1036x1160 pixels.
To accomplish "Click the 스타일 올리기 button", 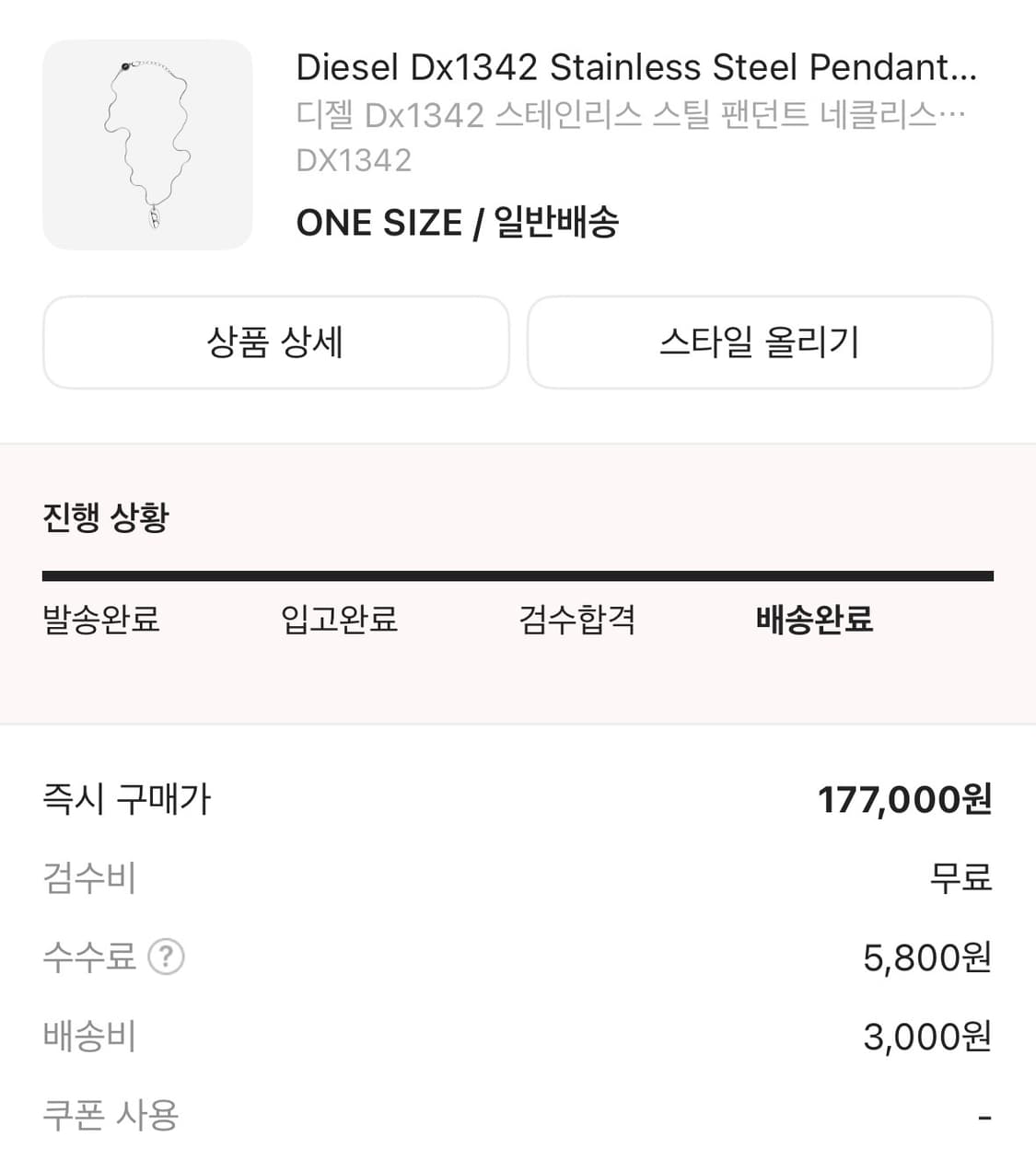I will (759, 342).
